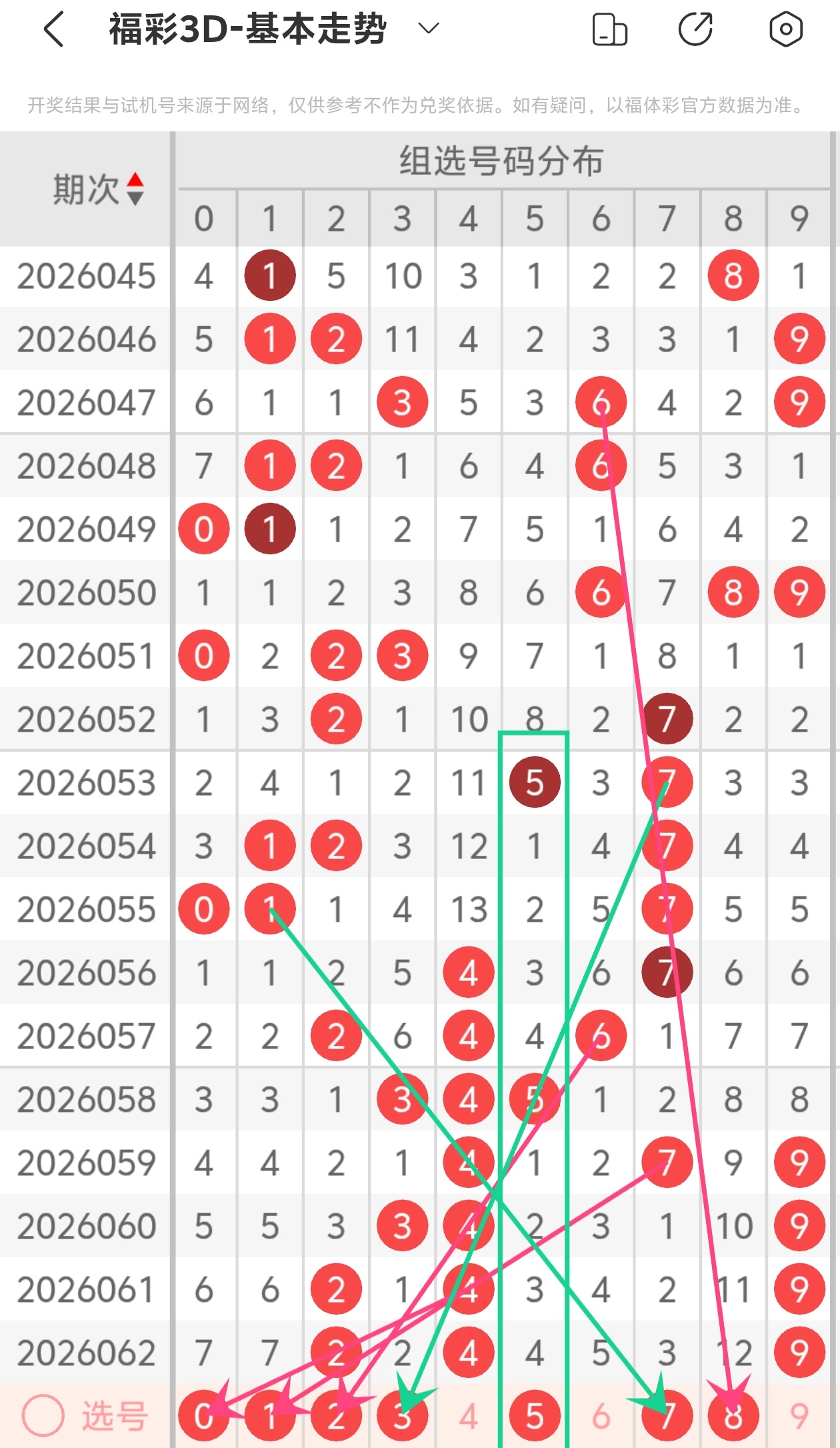
Task: Deselect number 2 in selection row
Action: point(336,1415)
